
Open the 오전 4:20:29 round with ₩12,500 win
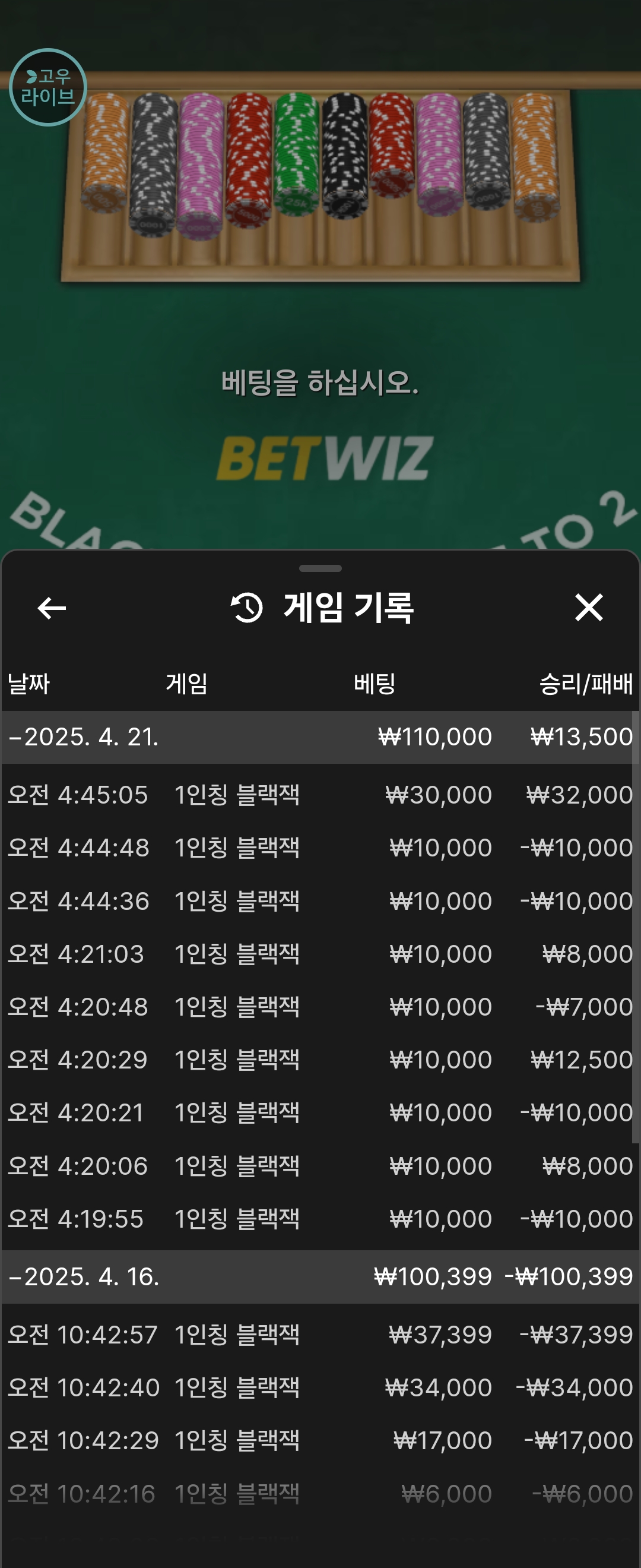coord(320,1060)
